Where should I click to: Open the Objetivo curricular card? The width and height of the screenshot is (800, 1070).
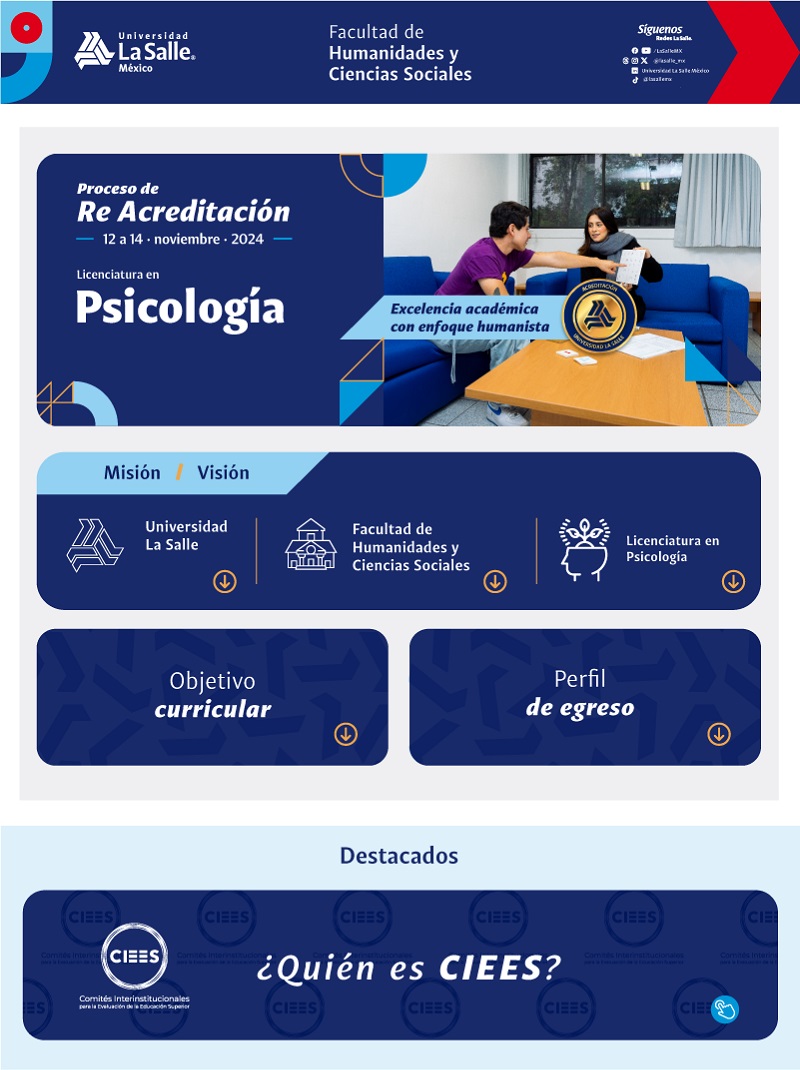(x=346, y=735)
